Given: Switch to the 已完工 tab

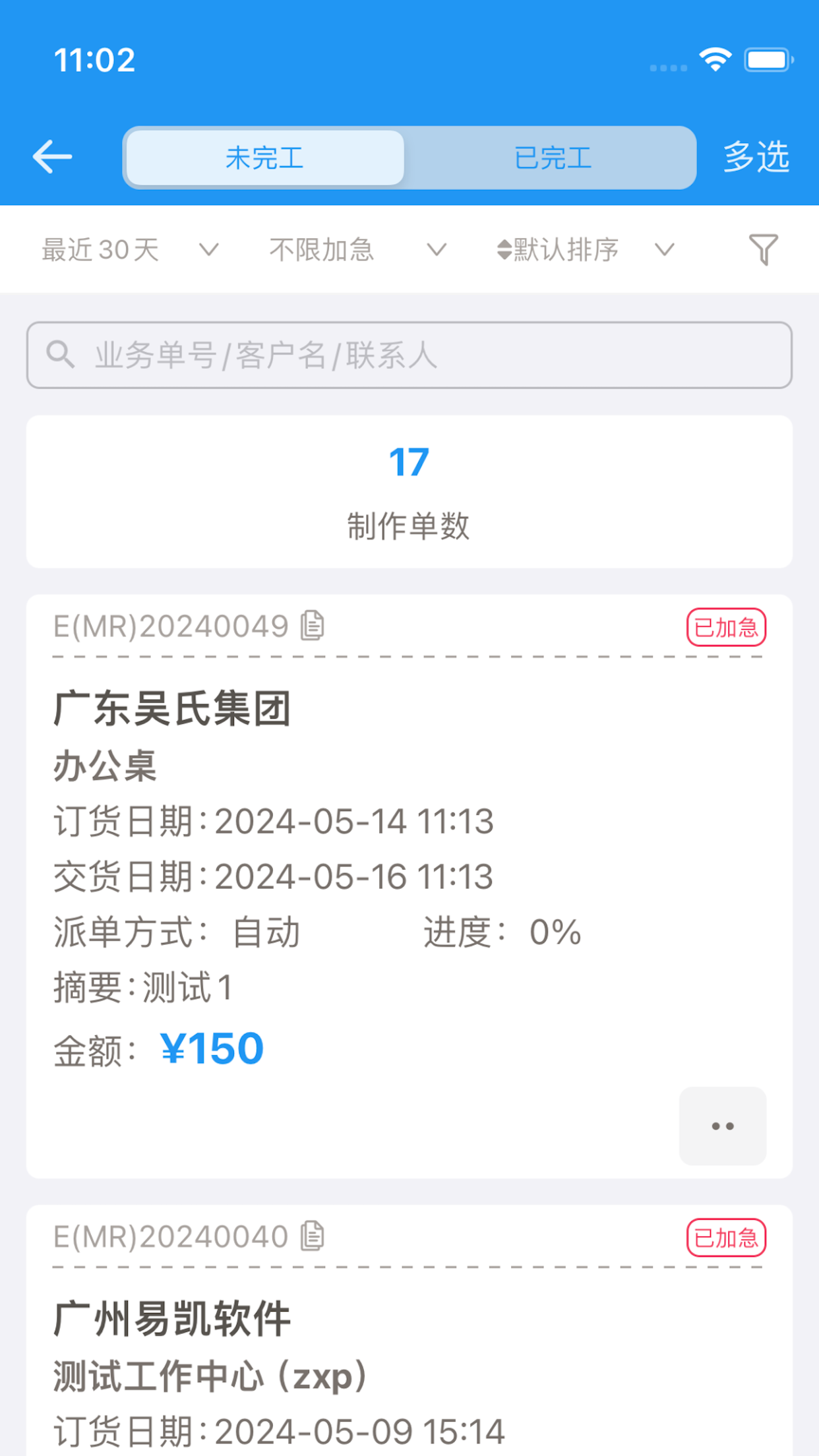Looking at the screenshot, I should point(553,158).
